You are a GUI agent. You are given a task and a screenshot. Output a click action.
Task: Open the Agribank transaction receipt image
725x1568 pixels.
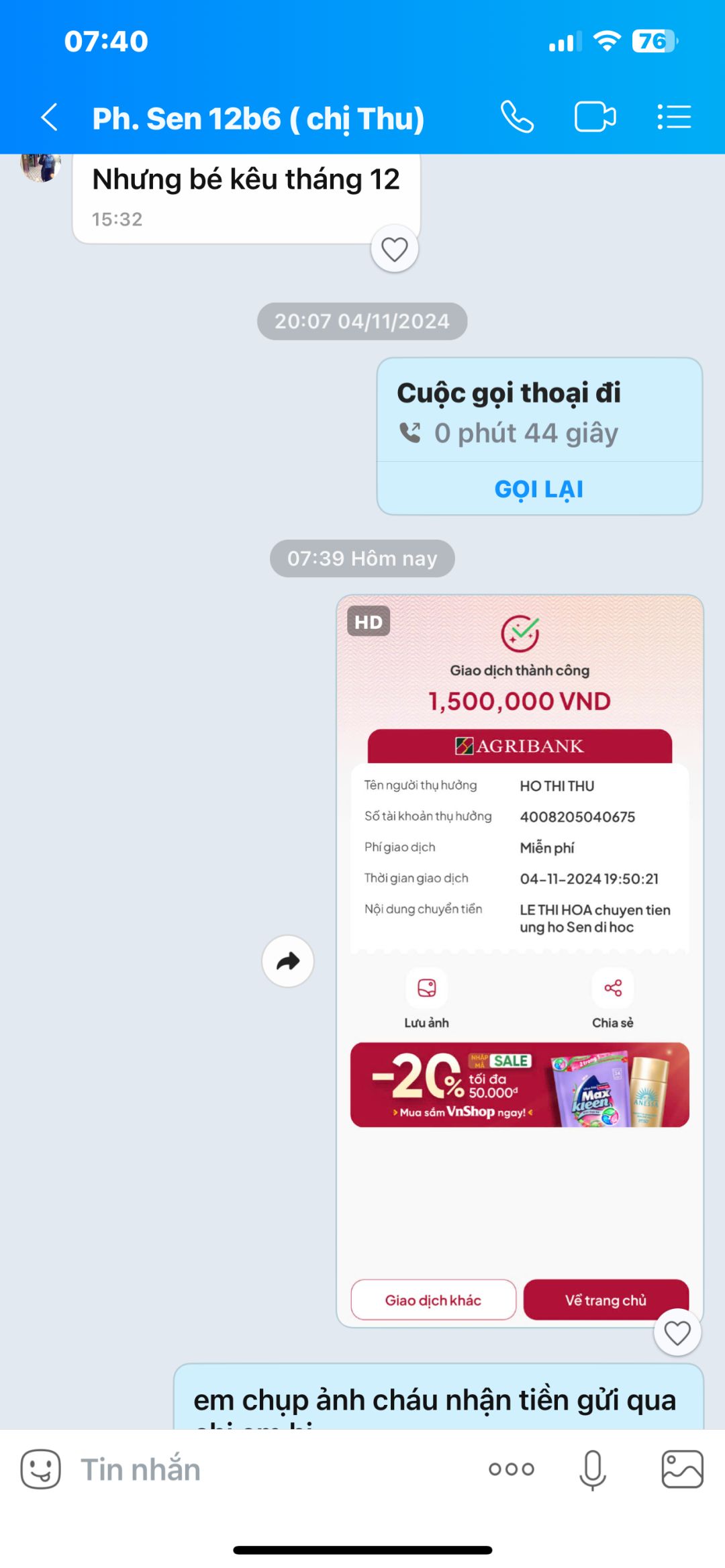(520, 873)
